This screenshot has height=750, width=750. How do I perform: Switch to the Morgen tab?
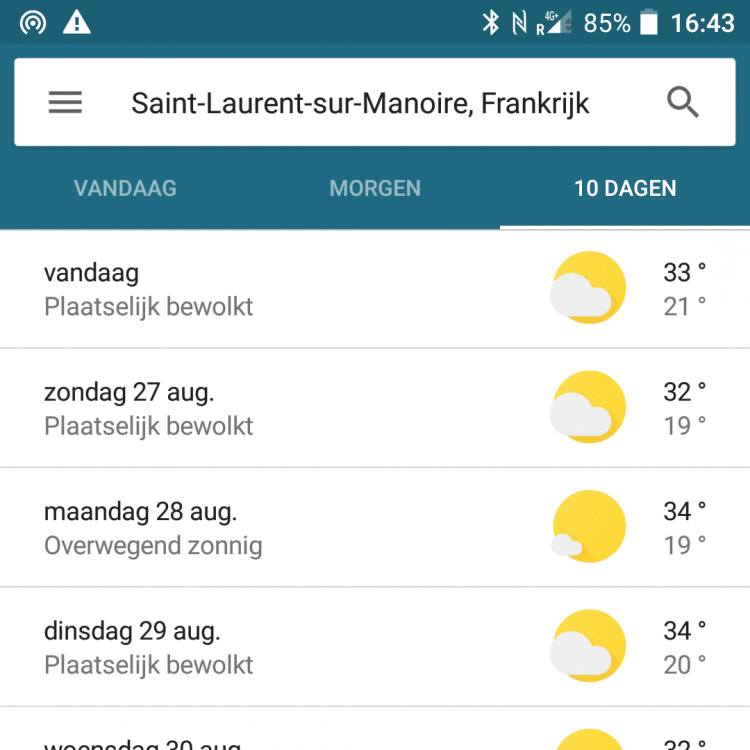375,188
